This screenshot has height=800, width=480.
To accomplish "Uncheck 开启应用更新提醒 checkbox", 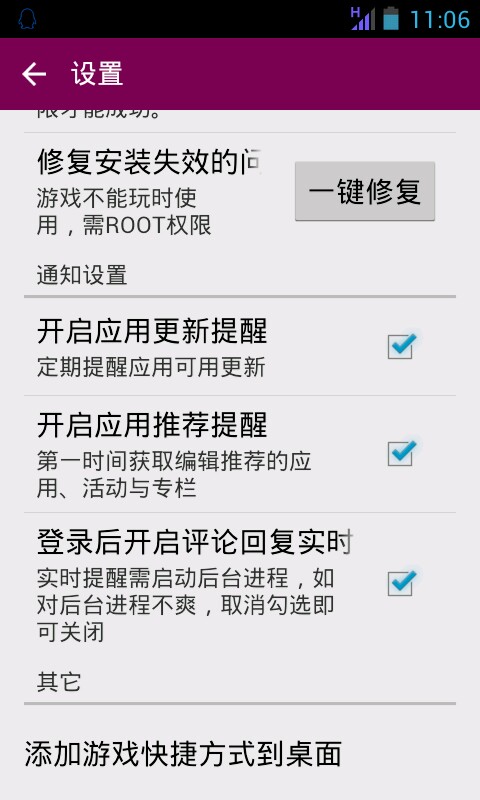I will click(401, 345).
